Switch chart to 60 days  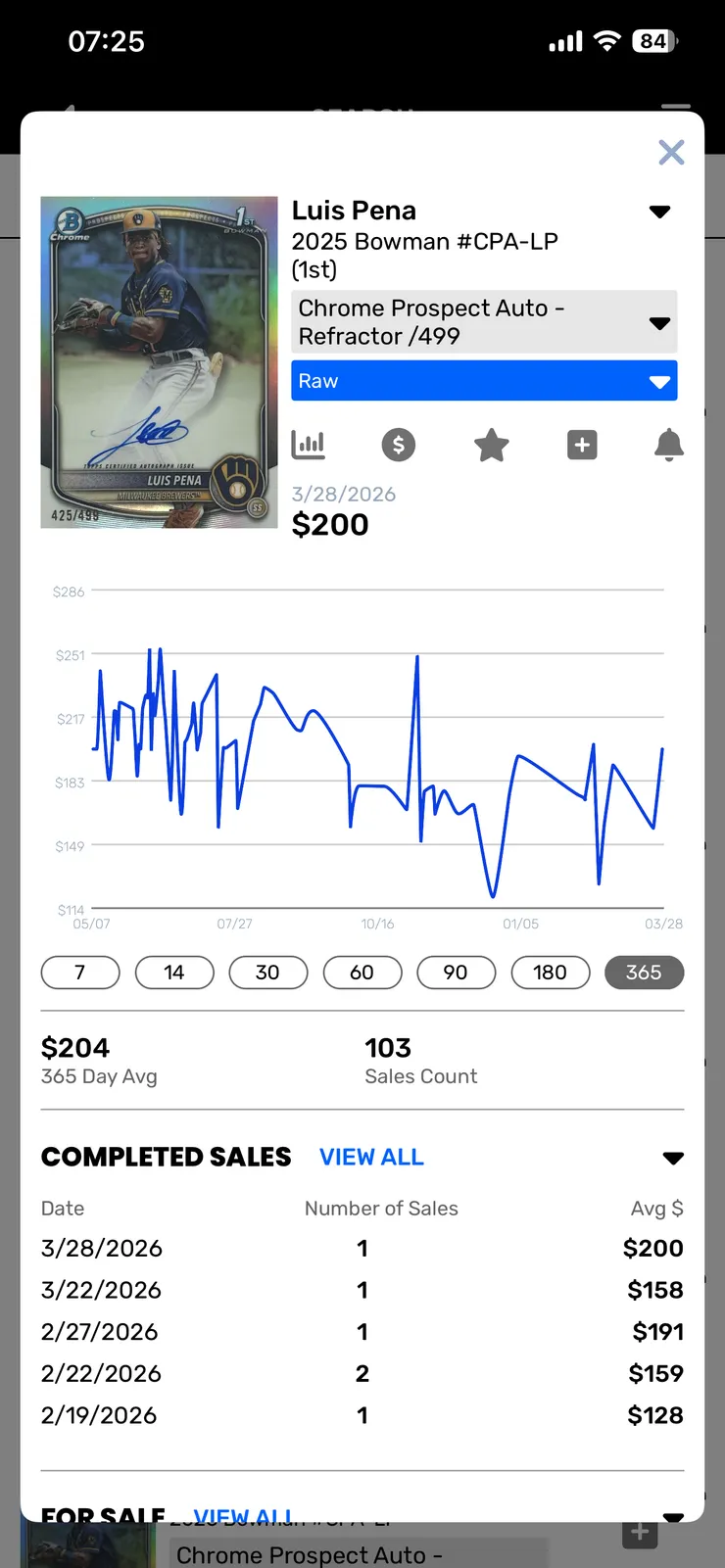tap(362, 973)
